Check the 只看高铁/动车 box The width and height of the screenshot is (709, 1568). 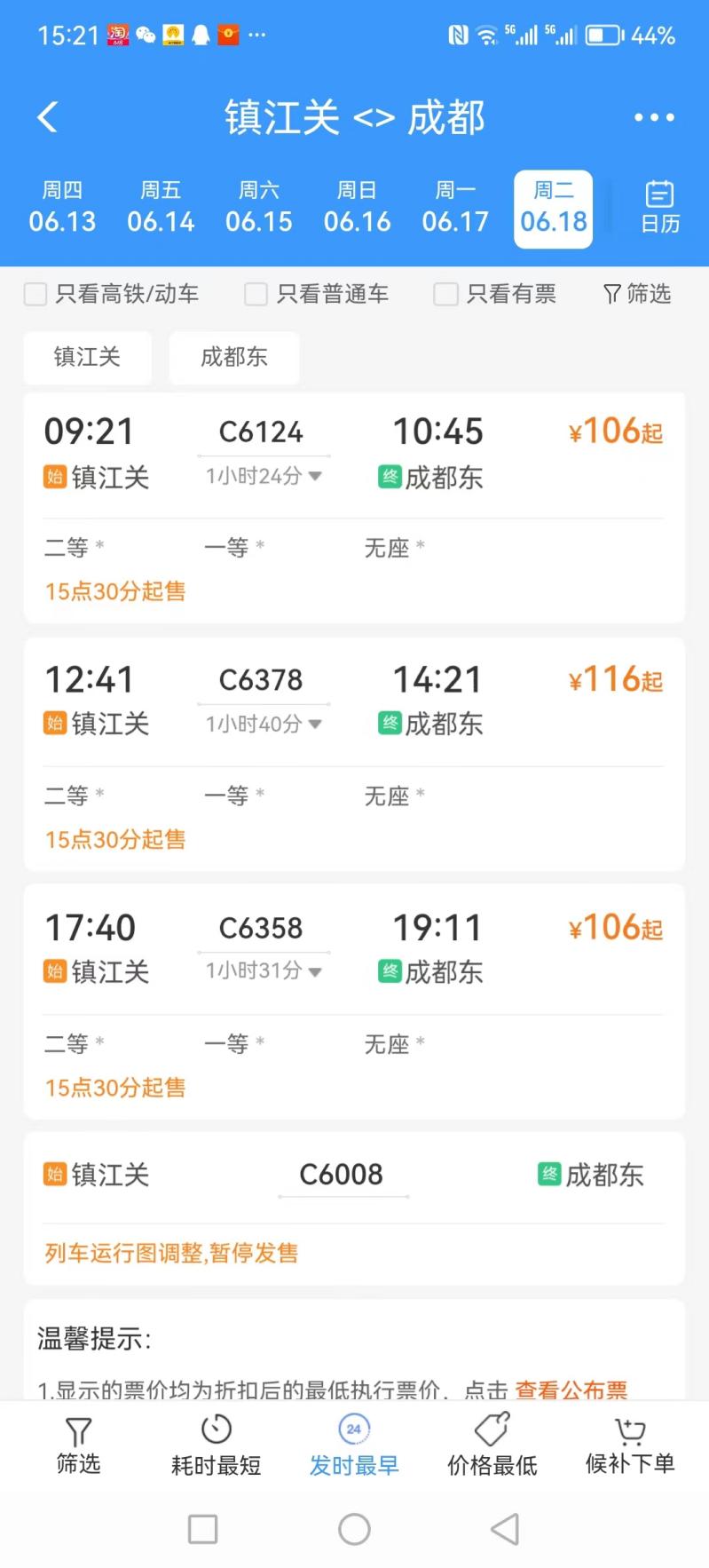point(35,294)
